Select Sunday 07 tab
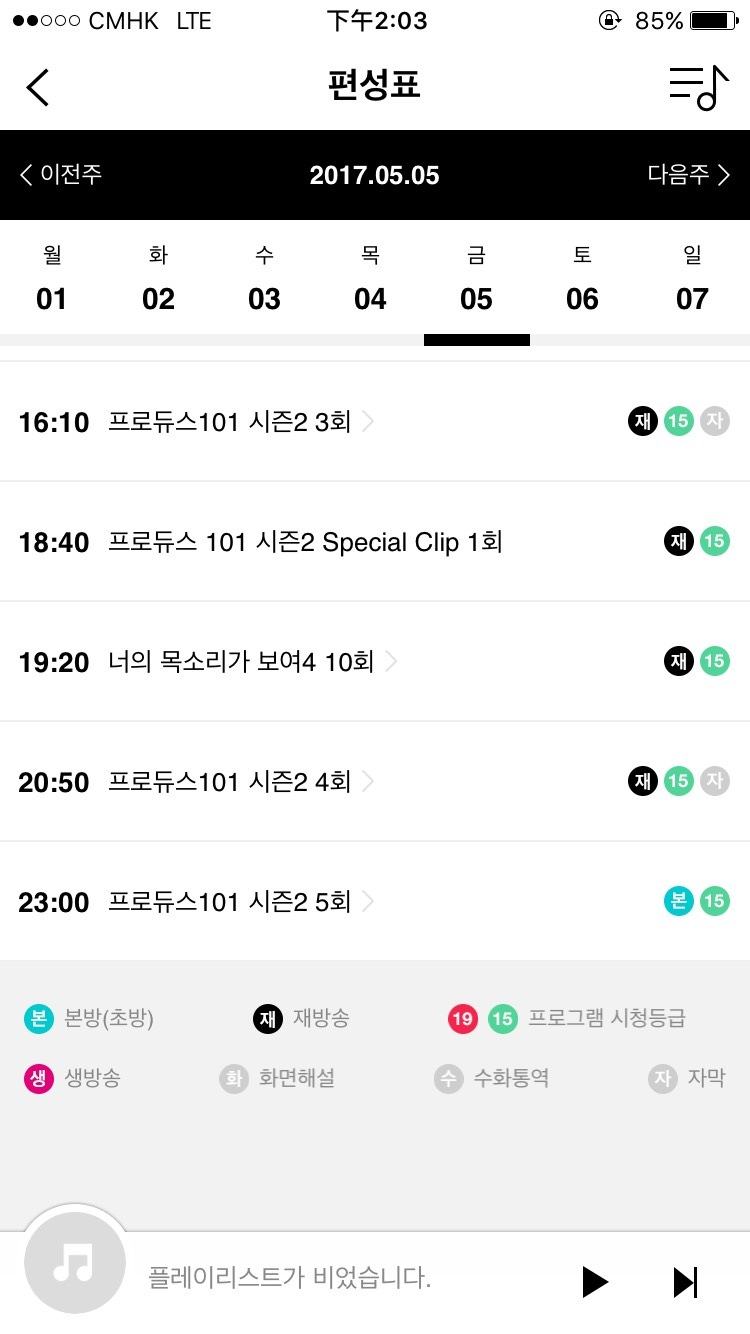This screenshot has width=750, height=1334. click(692, 281)
